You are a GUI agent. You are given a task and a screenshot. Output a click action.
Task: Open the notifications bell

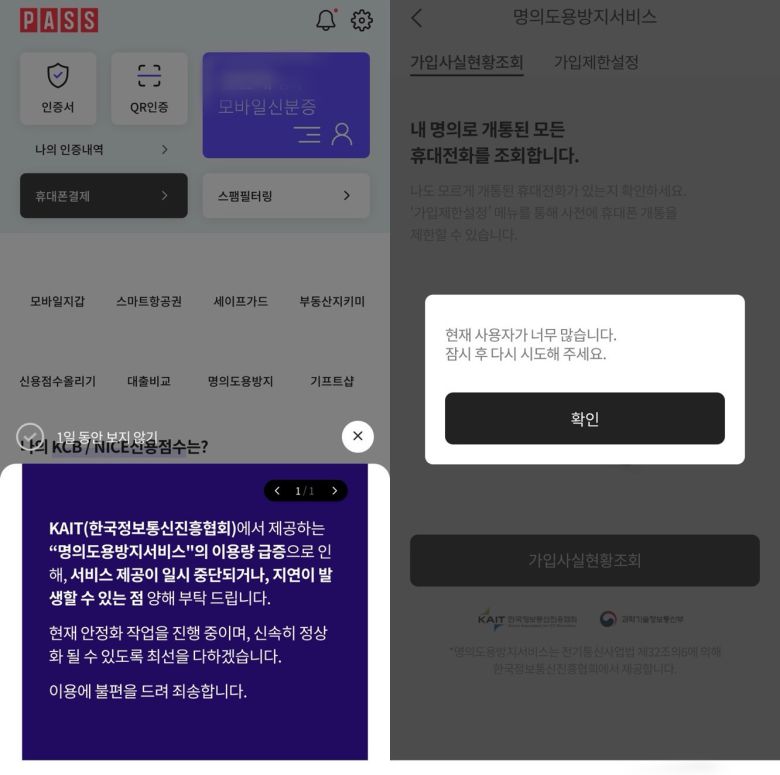(x=326, y=20)
